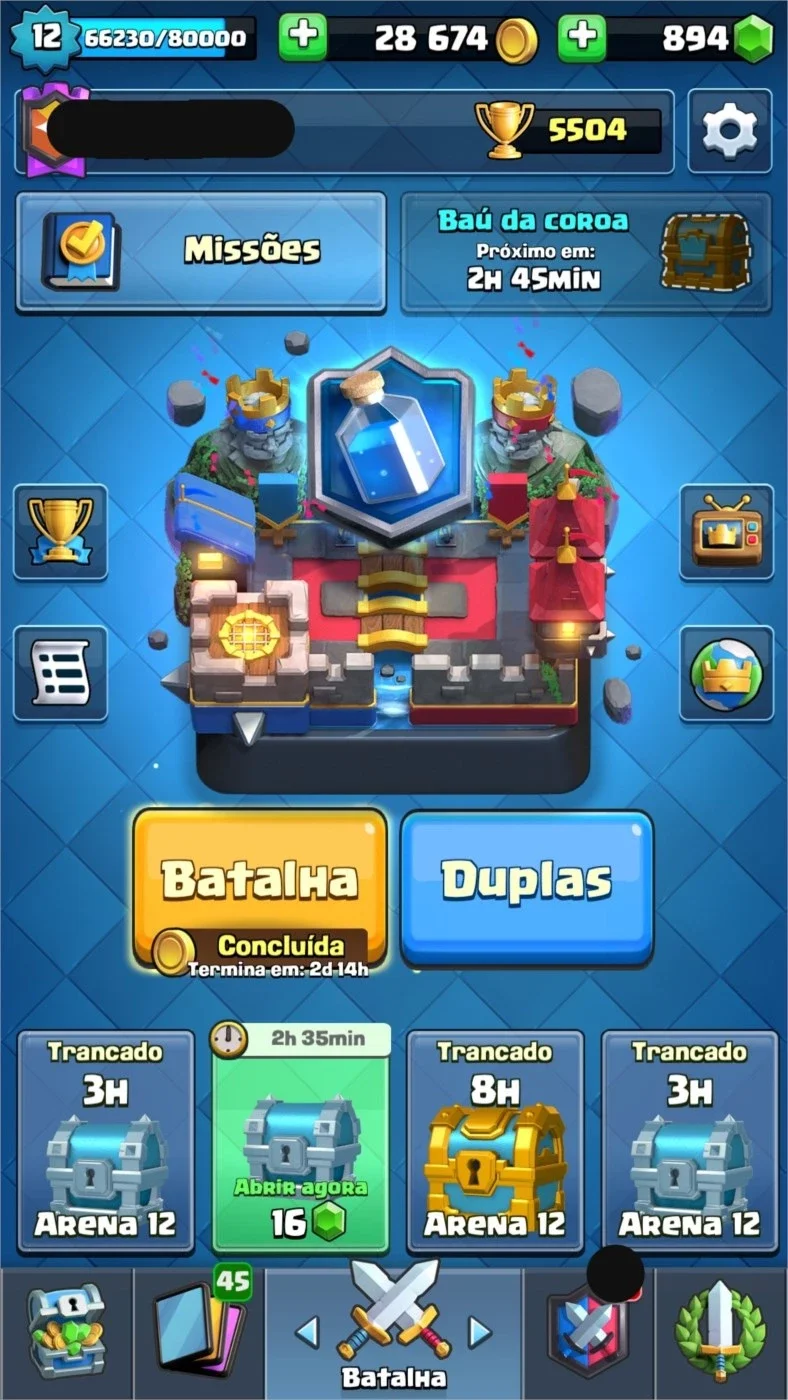
Task: Open the global leaderboard globe icon
Action: point(727,673)
